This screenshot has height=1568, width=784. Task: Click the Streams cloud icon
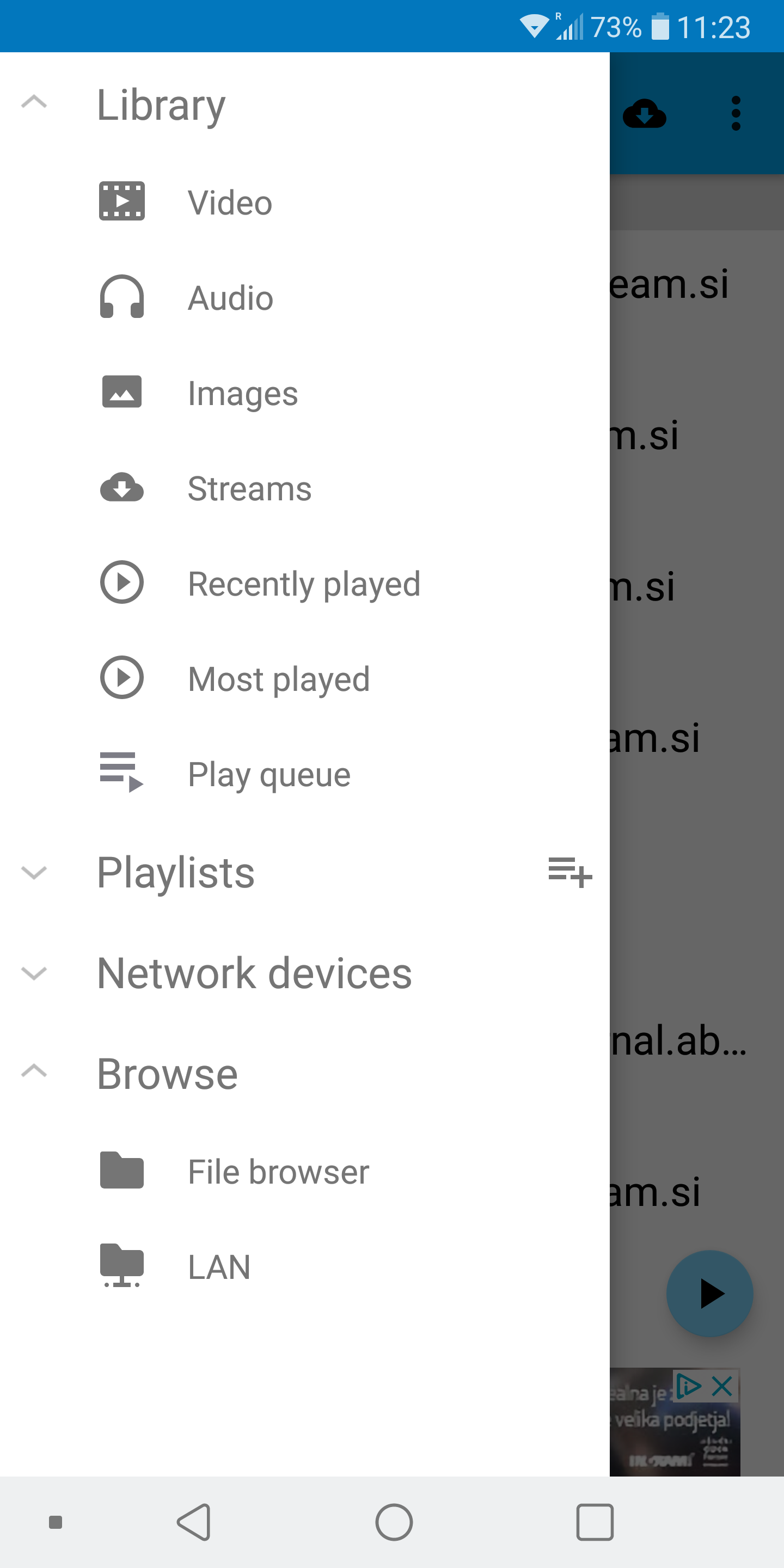coord(121,488)
